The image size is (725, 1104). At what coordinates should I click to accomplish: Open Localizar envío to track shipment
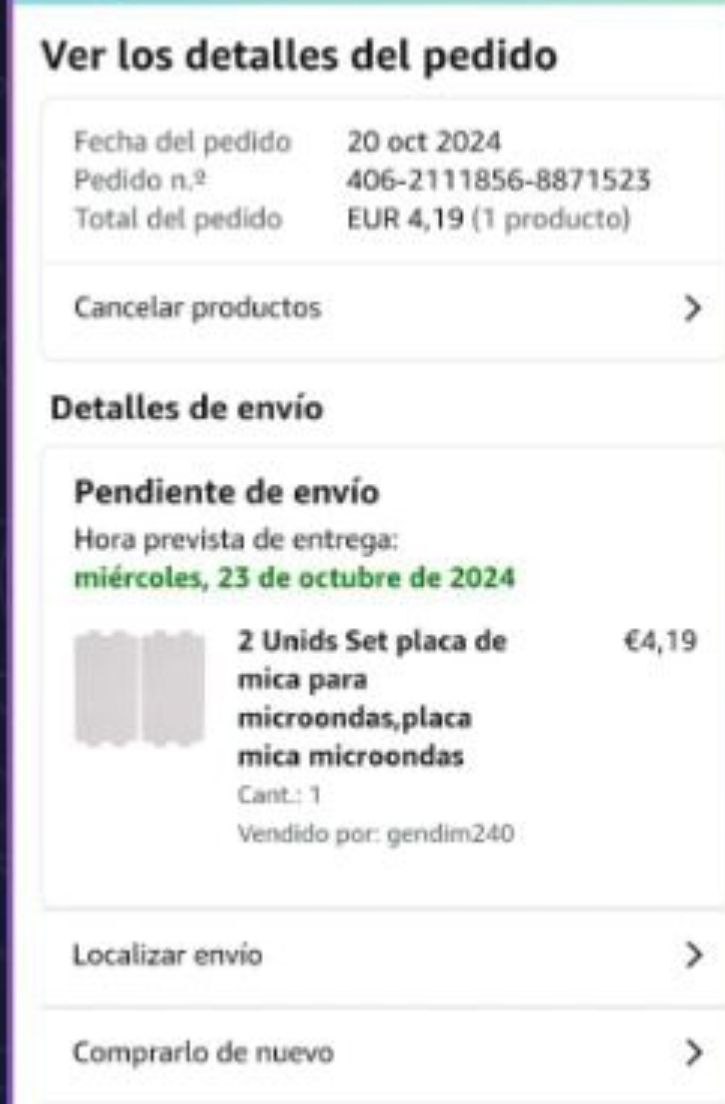[x=380, y=956]
